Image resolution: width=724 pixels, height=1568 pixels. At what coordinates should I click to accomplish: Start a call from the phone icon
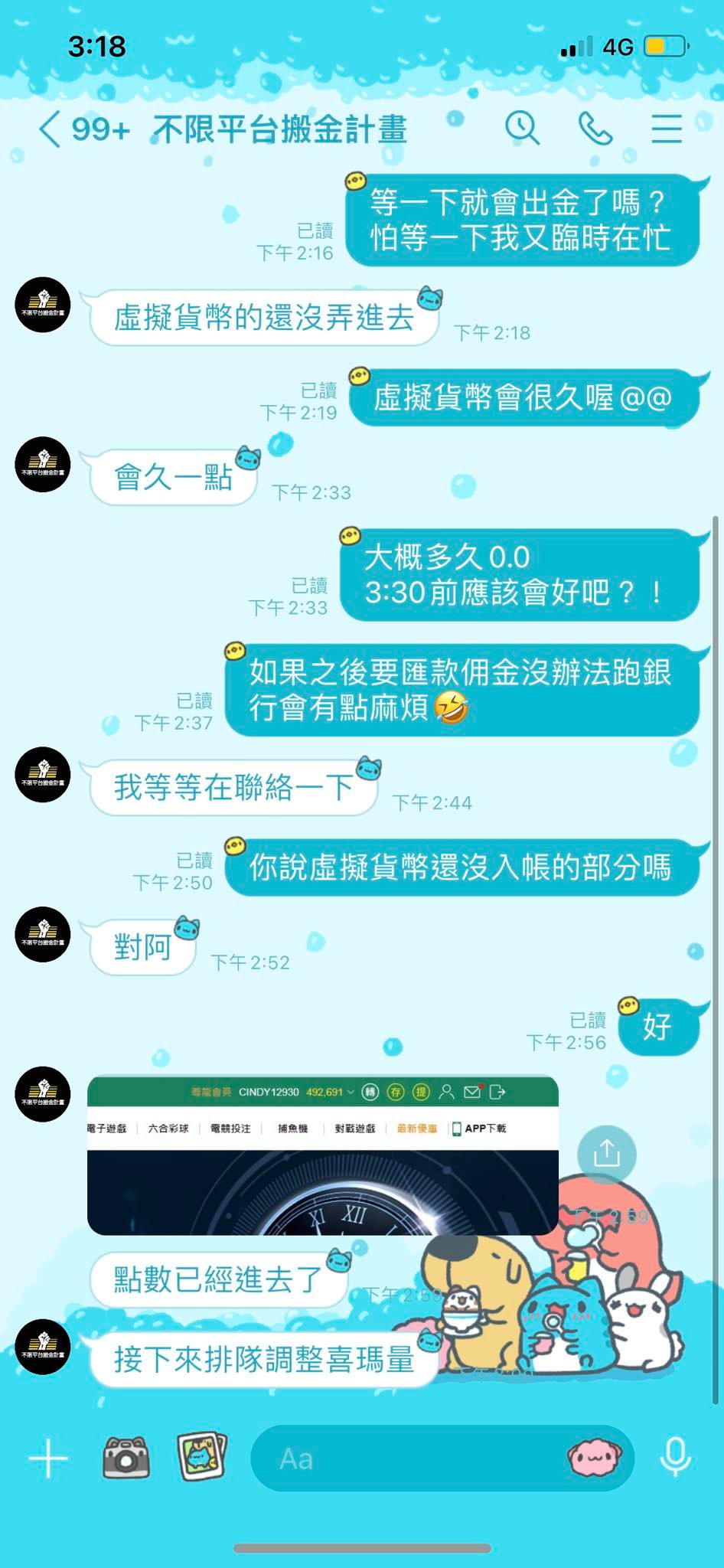point(595,128)
